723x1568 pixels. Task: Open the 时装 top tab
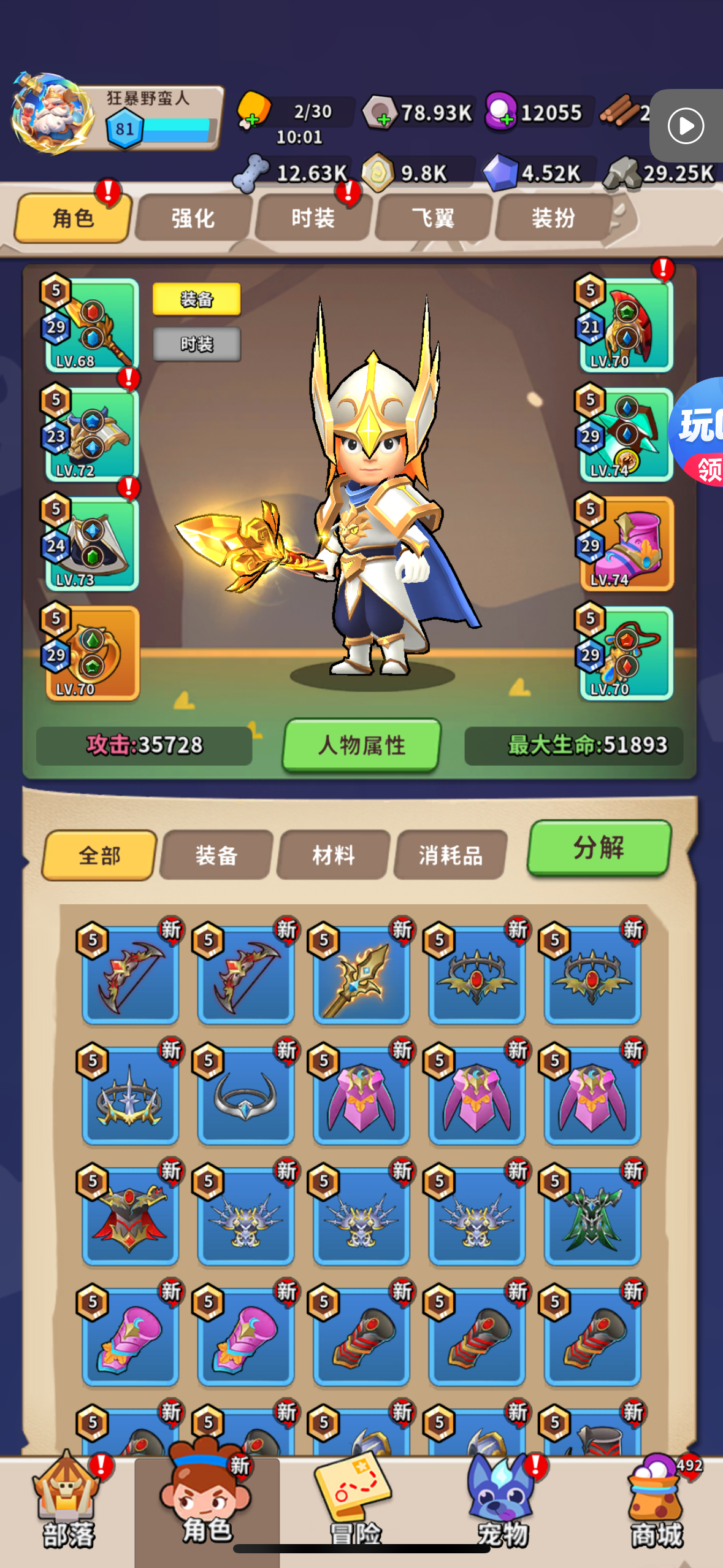[x=313, y=218]
